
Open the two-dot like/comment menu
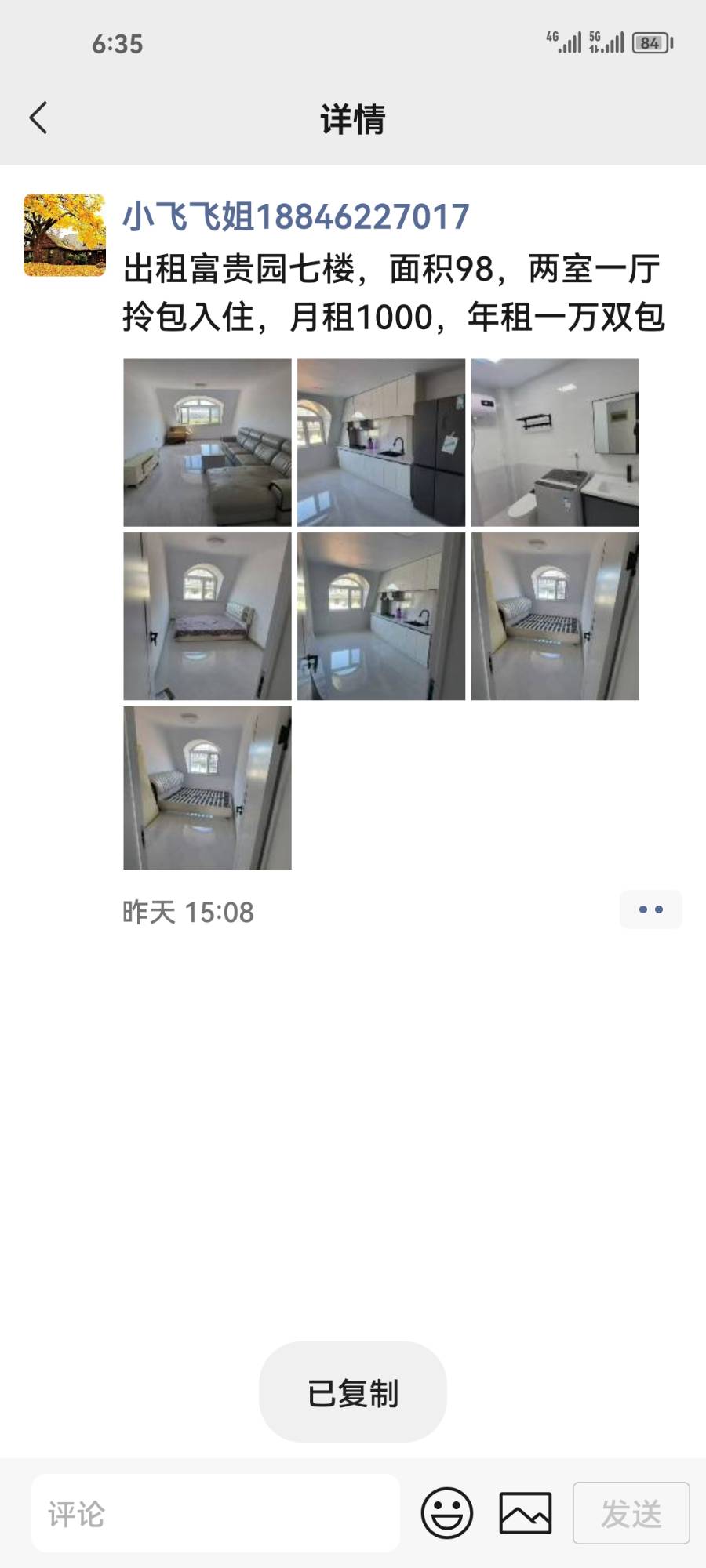point(650,909)
